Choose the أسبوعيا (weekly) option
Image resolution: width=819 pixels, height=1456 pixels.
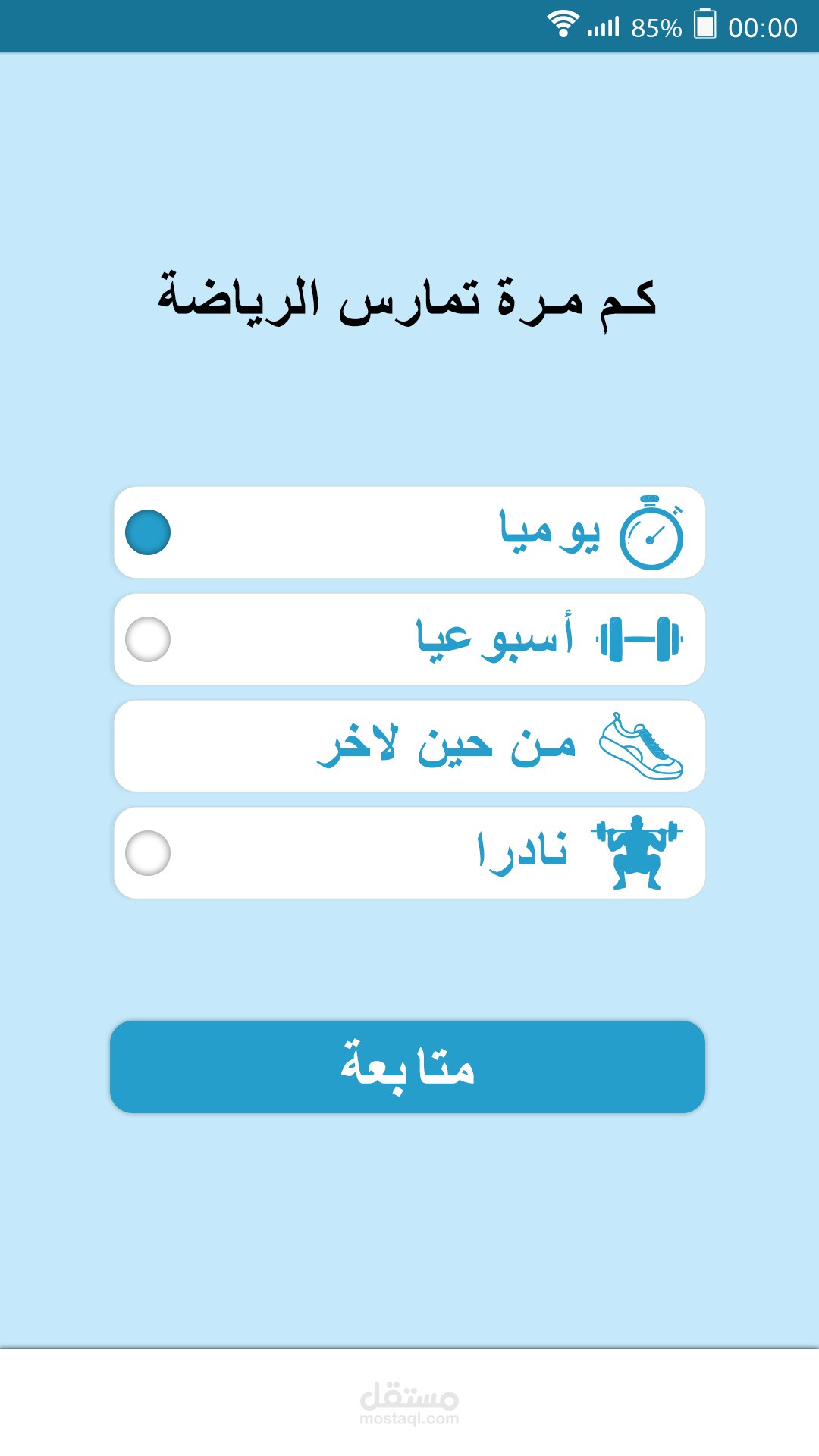pos(148,639)
